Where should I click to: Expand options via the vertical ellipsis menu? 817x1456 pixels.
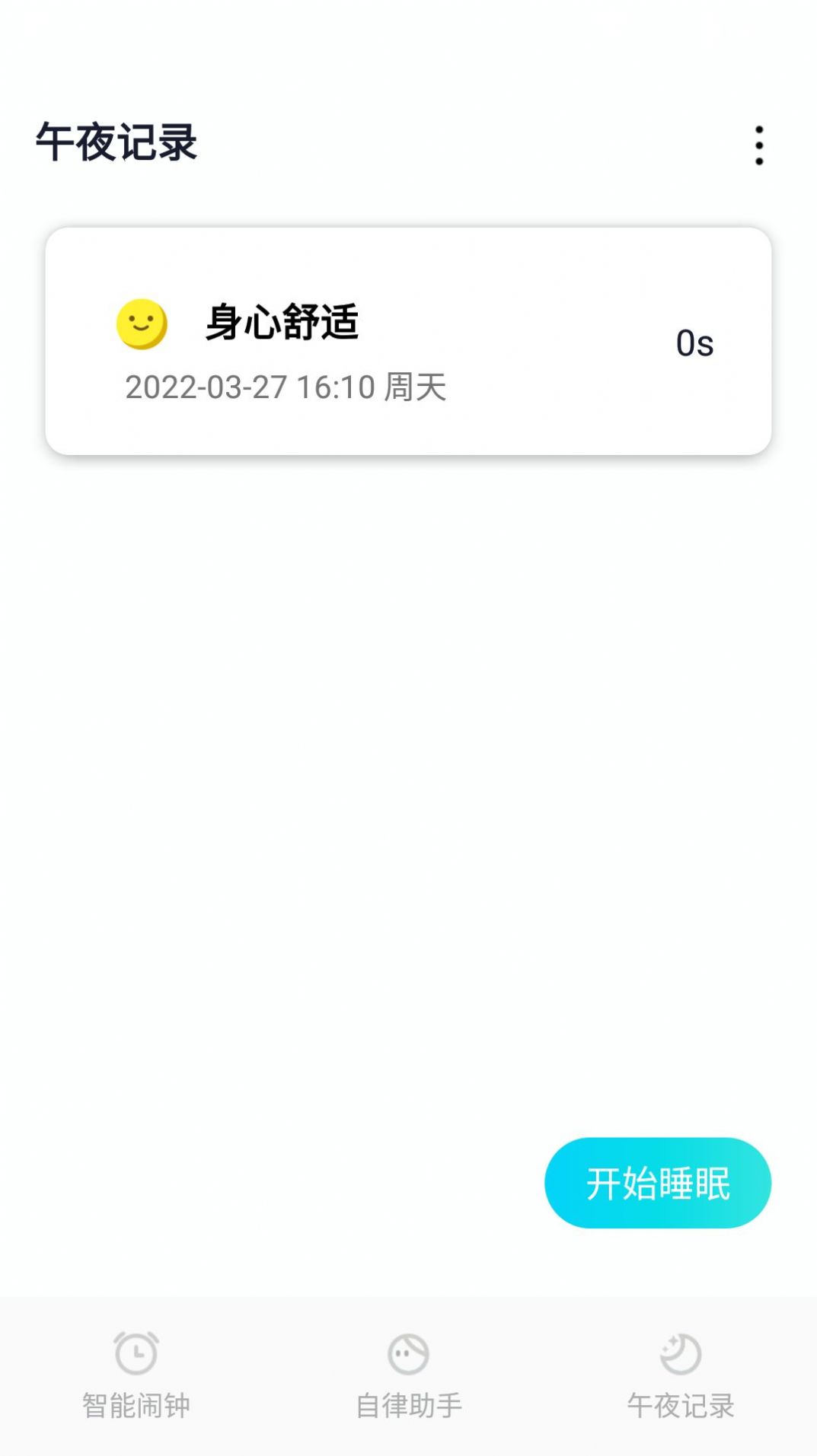(758, 145)
